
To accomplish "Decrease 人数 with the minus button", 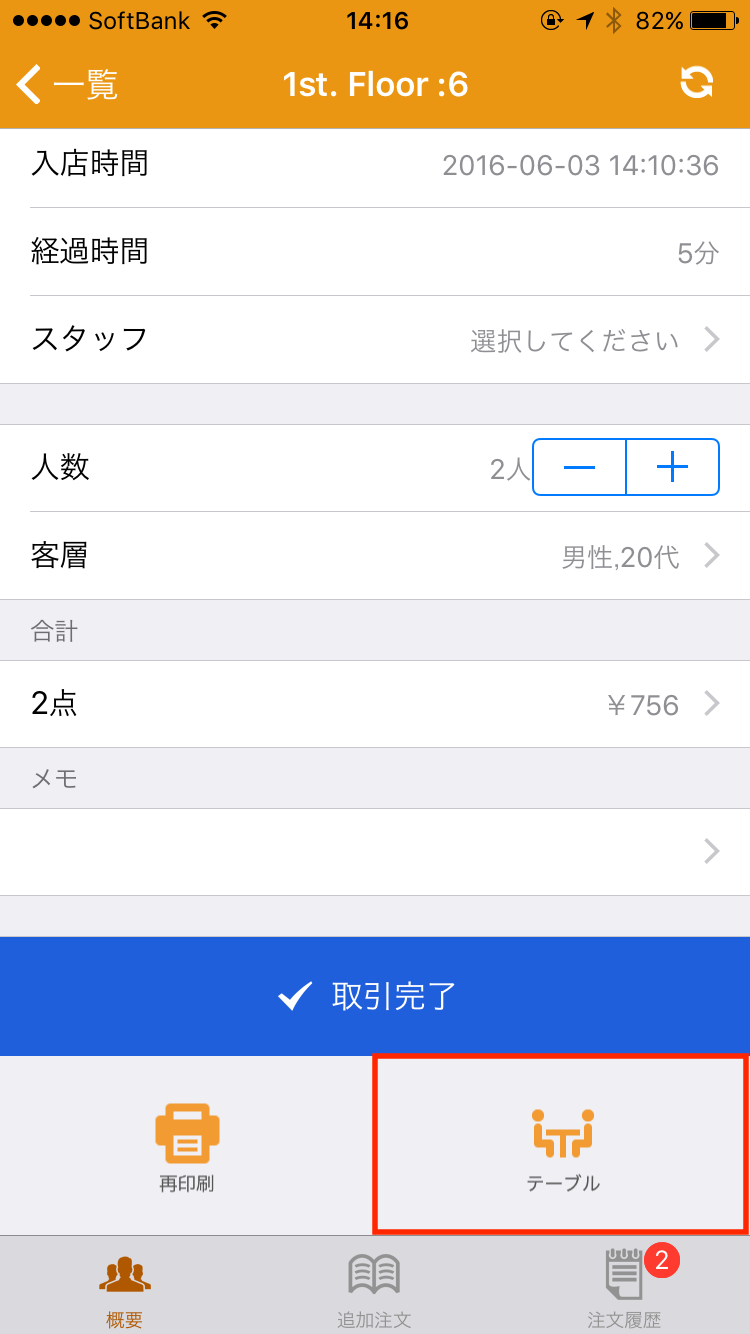I will pyautogui.click(x=580, y=467).
